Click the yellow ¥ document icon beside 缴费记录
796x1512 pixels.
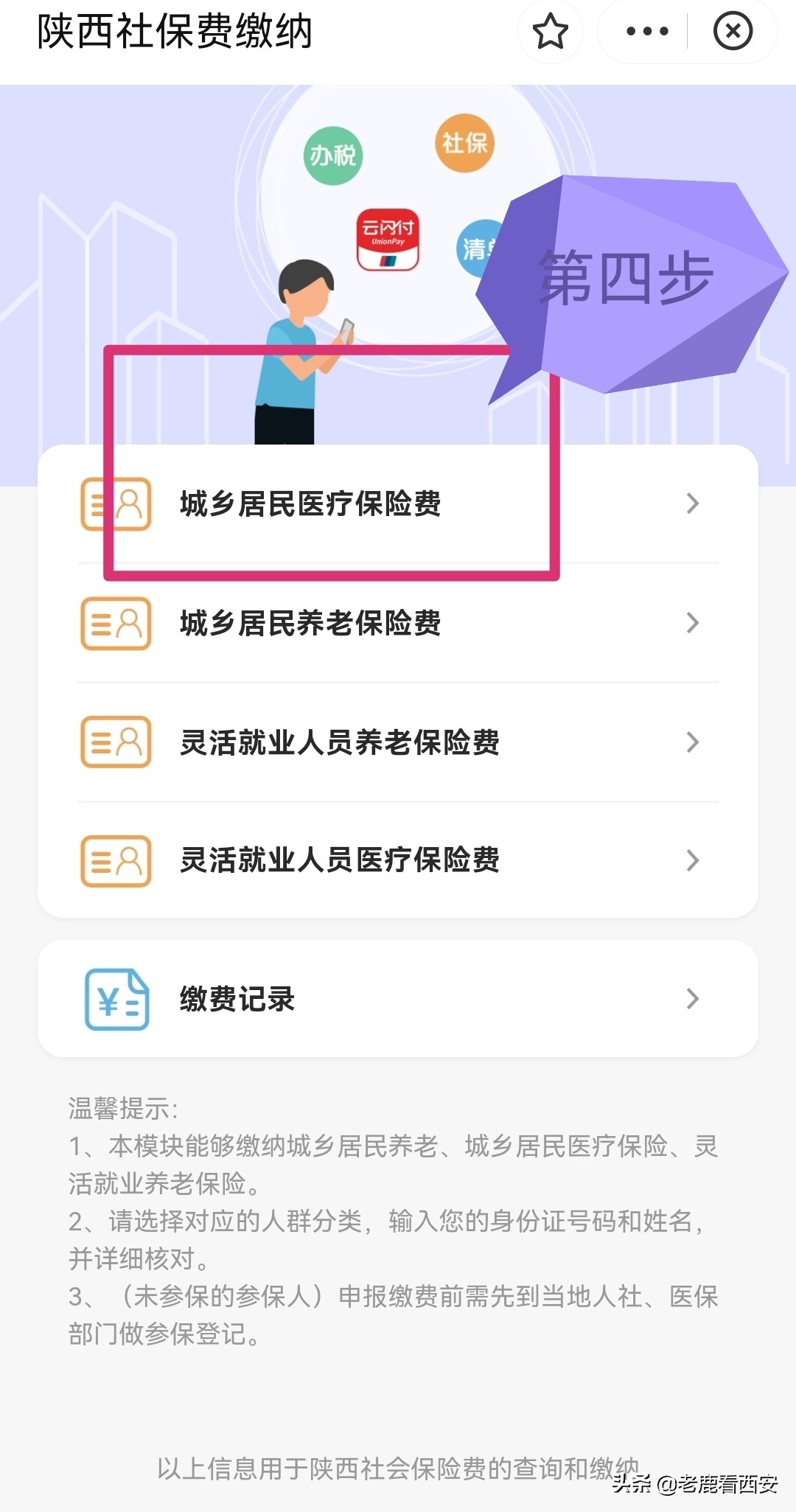tap(114, 999)
